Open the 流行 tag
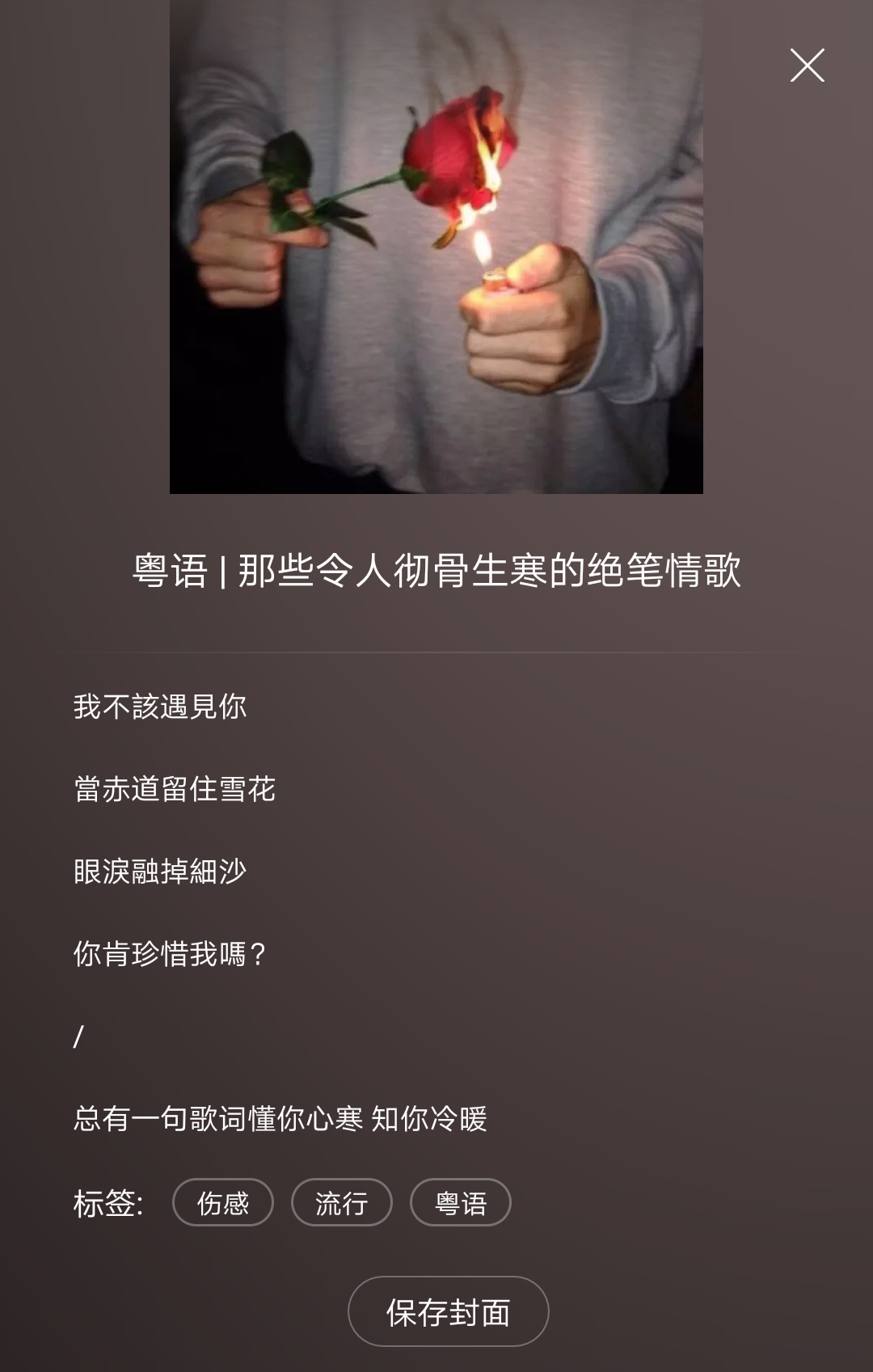873x1372 pixels. click(342, 1202)
